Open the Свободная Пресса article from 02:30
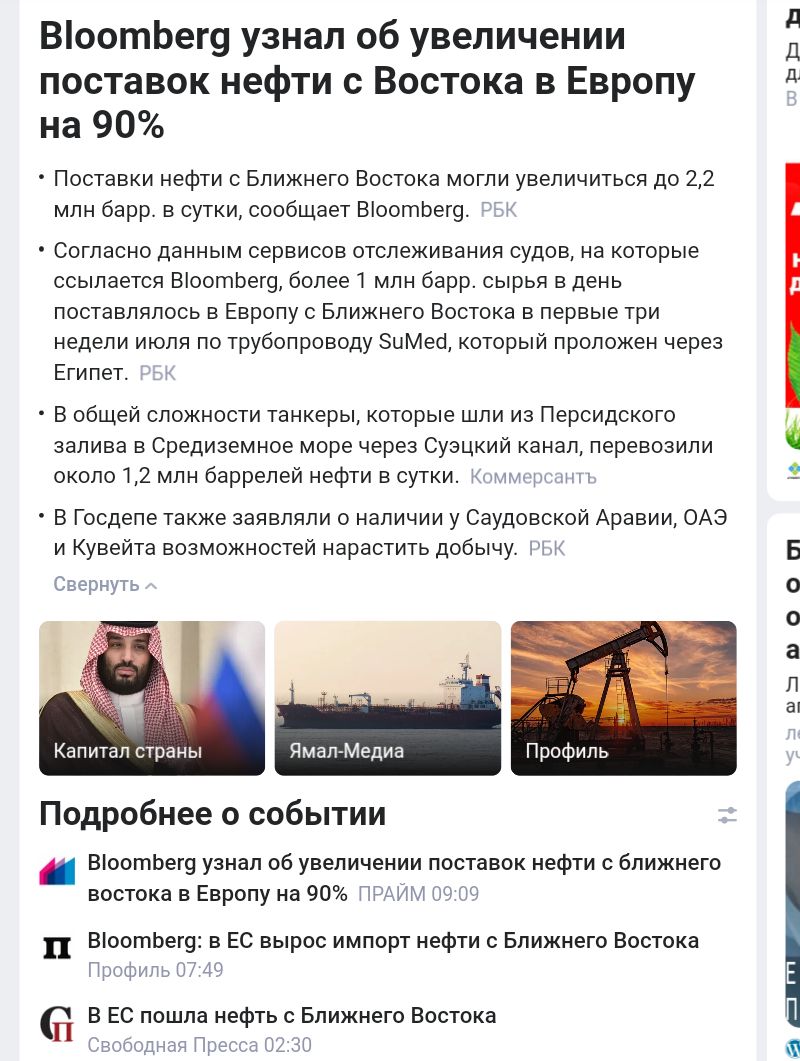The width and height of the screenshot is (800, 1061). 292,1016
